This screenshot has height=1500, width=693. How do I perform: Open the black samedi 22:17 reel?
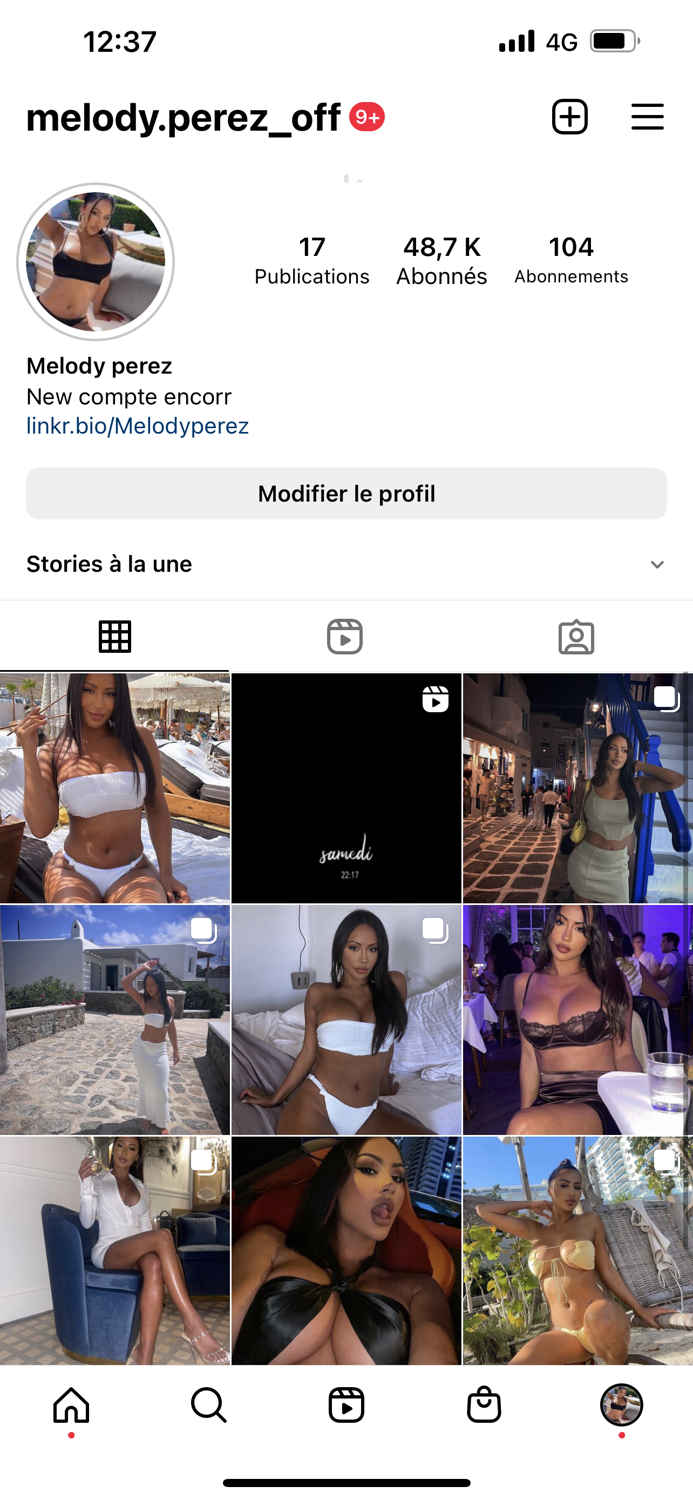[346, 788]
